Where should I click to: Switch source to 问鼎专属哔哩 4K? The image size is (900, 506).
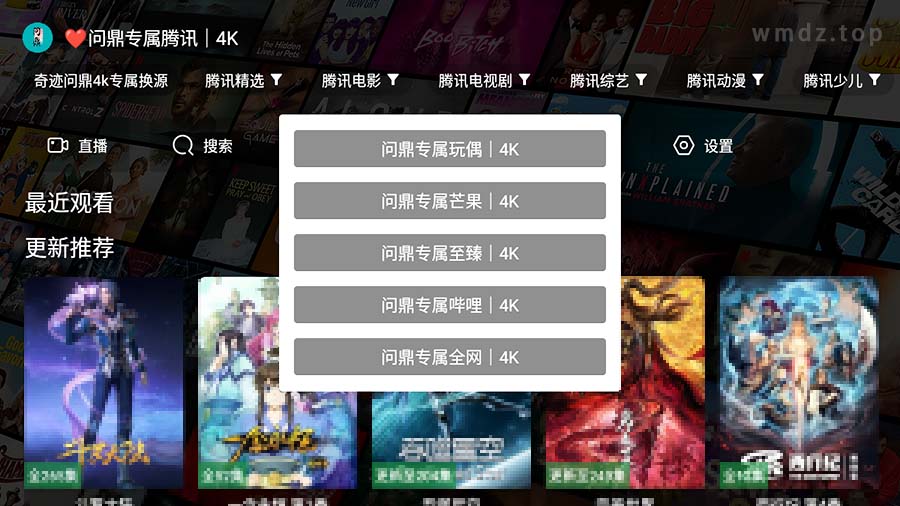pos(449,305)
